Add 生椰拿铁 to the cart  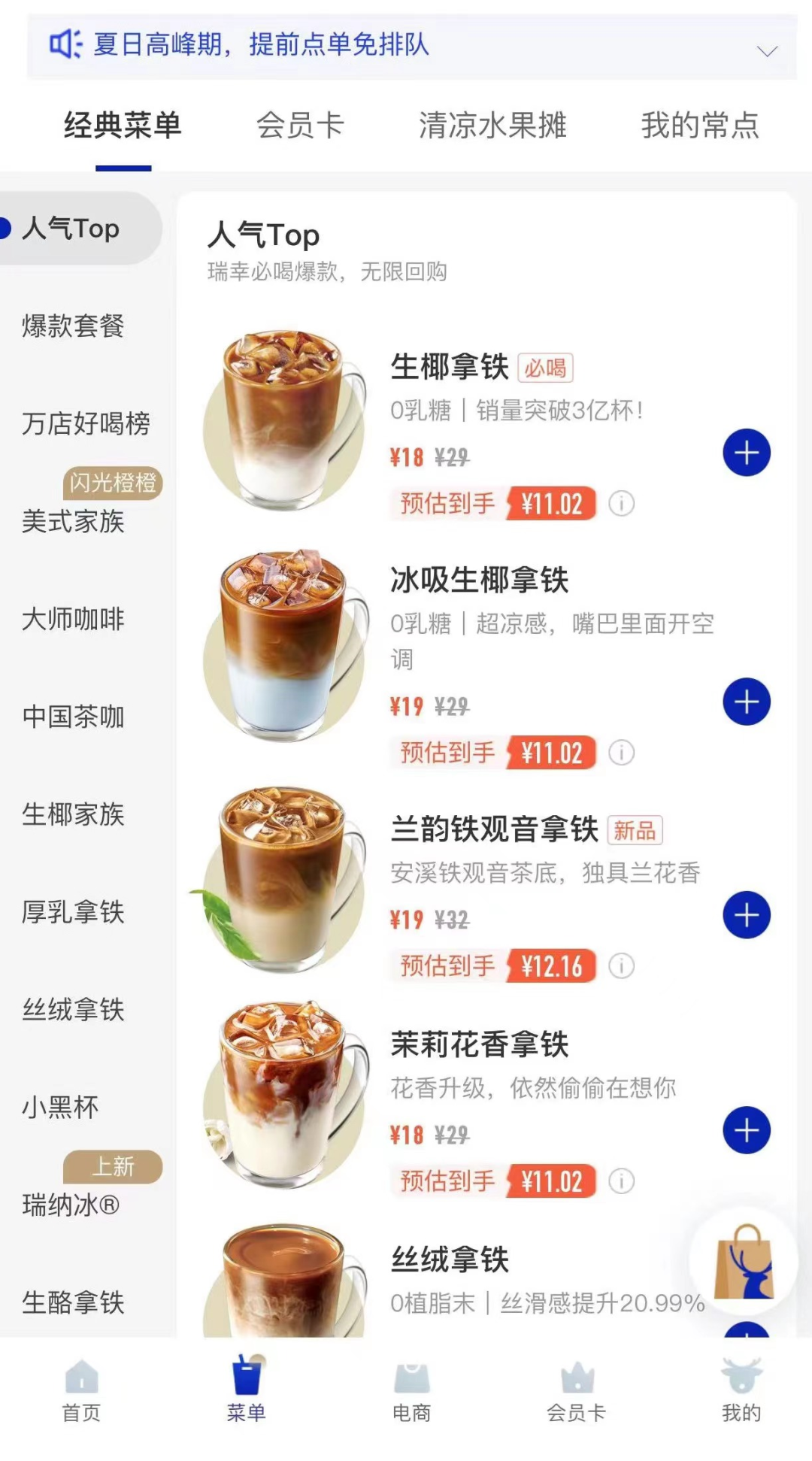click(746, 453)
